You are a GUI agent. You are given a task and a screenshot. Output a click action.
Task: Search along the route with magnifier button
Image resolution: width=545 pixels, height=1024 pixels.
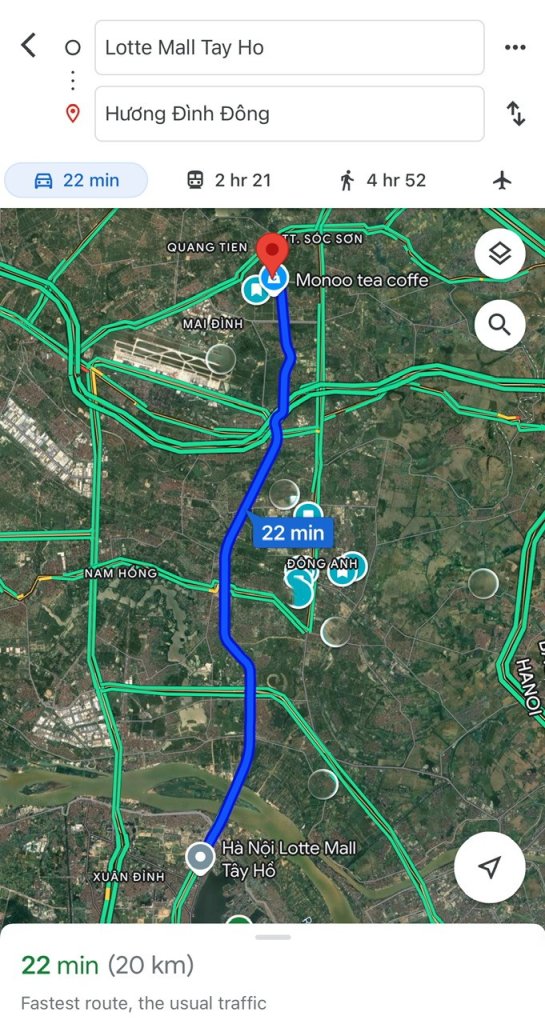tap(500, 325)
